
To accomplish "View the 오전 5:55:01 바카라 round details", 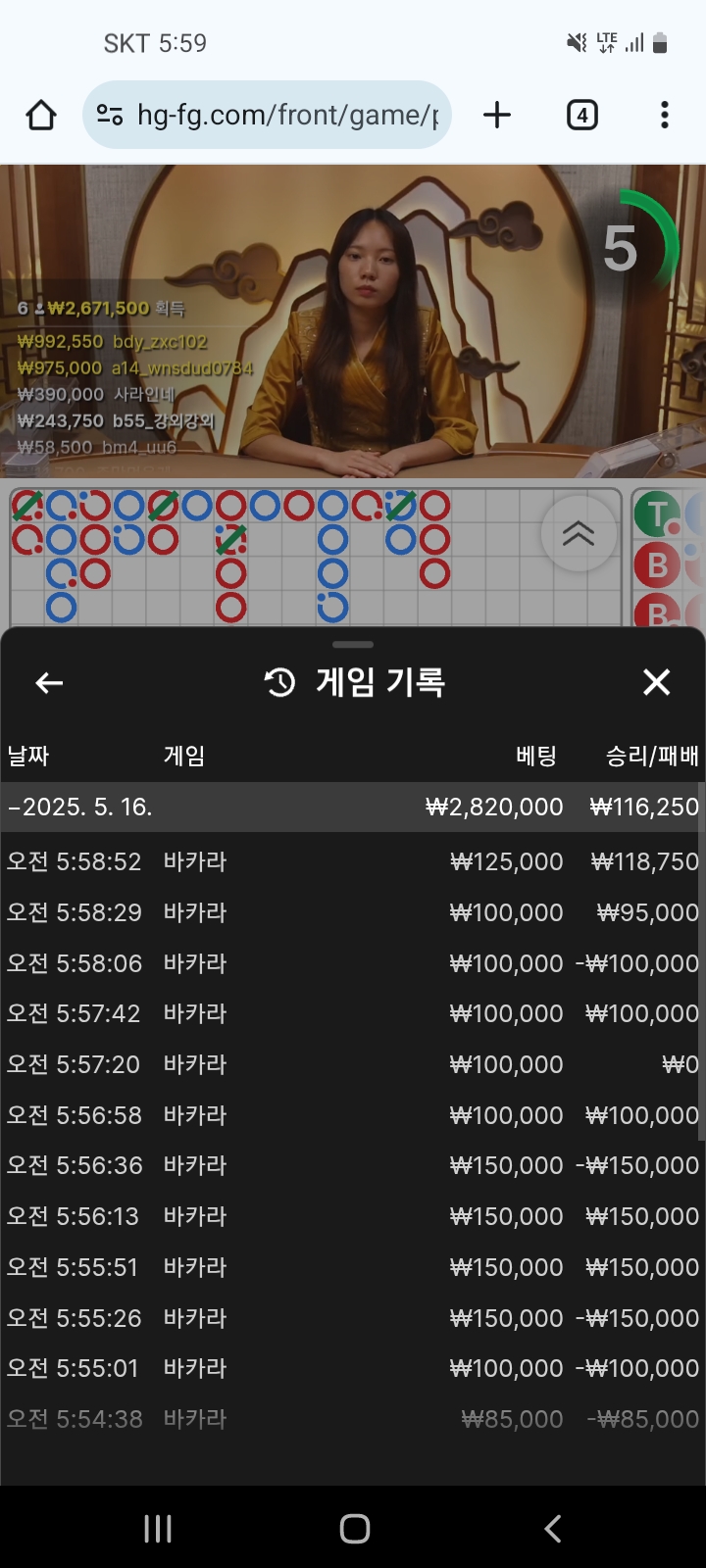I will coord(353,1368).
